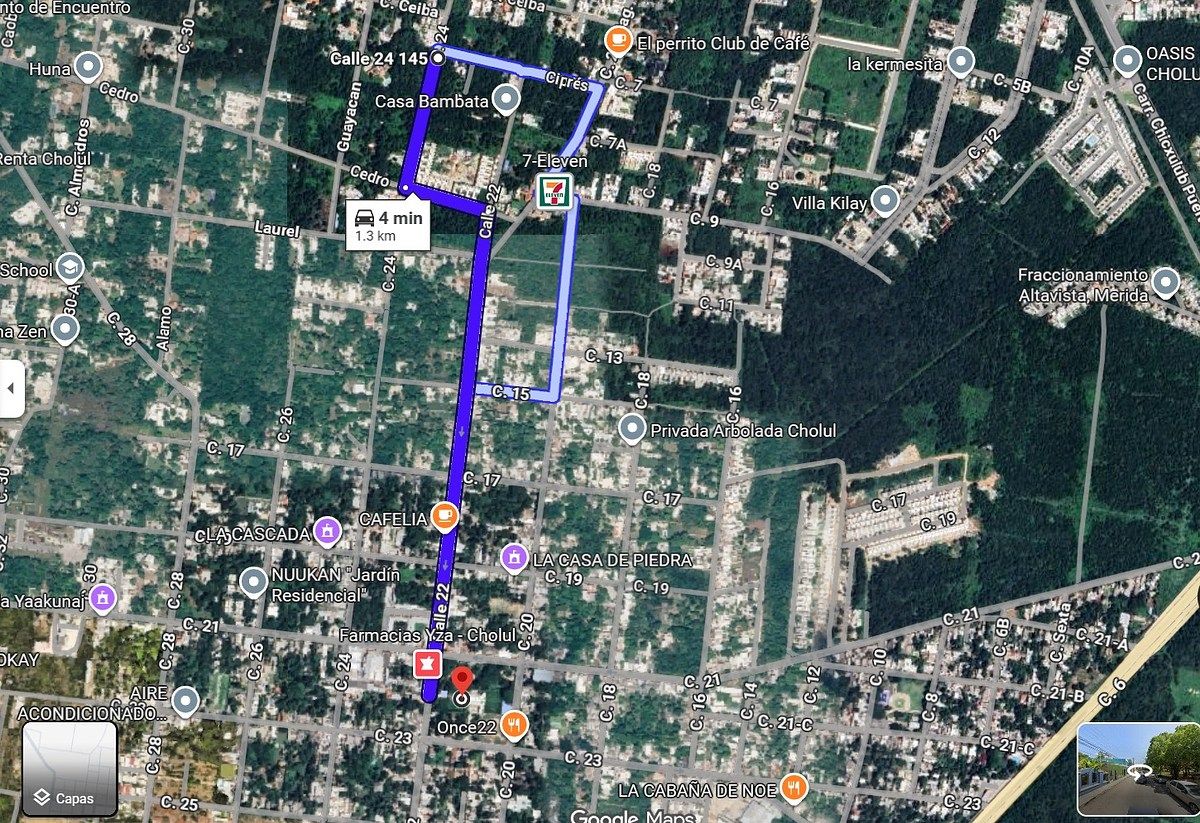The width and height of the screenshot is (1200, 823).
Task: Select the Farmacias Yza - Cholul pin
Action: (427, 663)
